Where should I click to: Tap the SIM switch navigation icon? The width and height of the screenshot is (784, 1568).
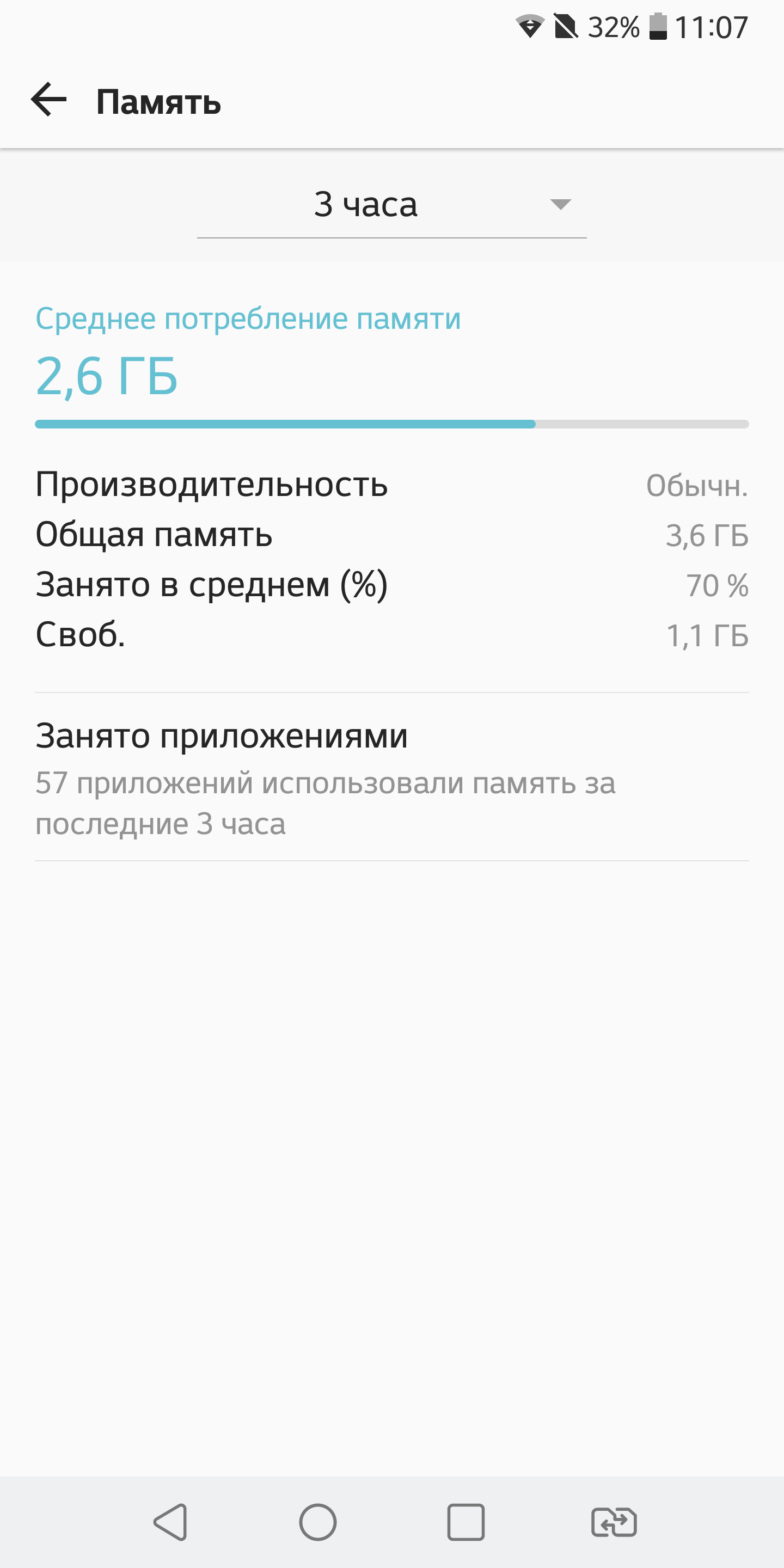point(614,1522)
